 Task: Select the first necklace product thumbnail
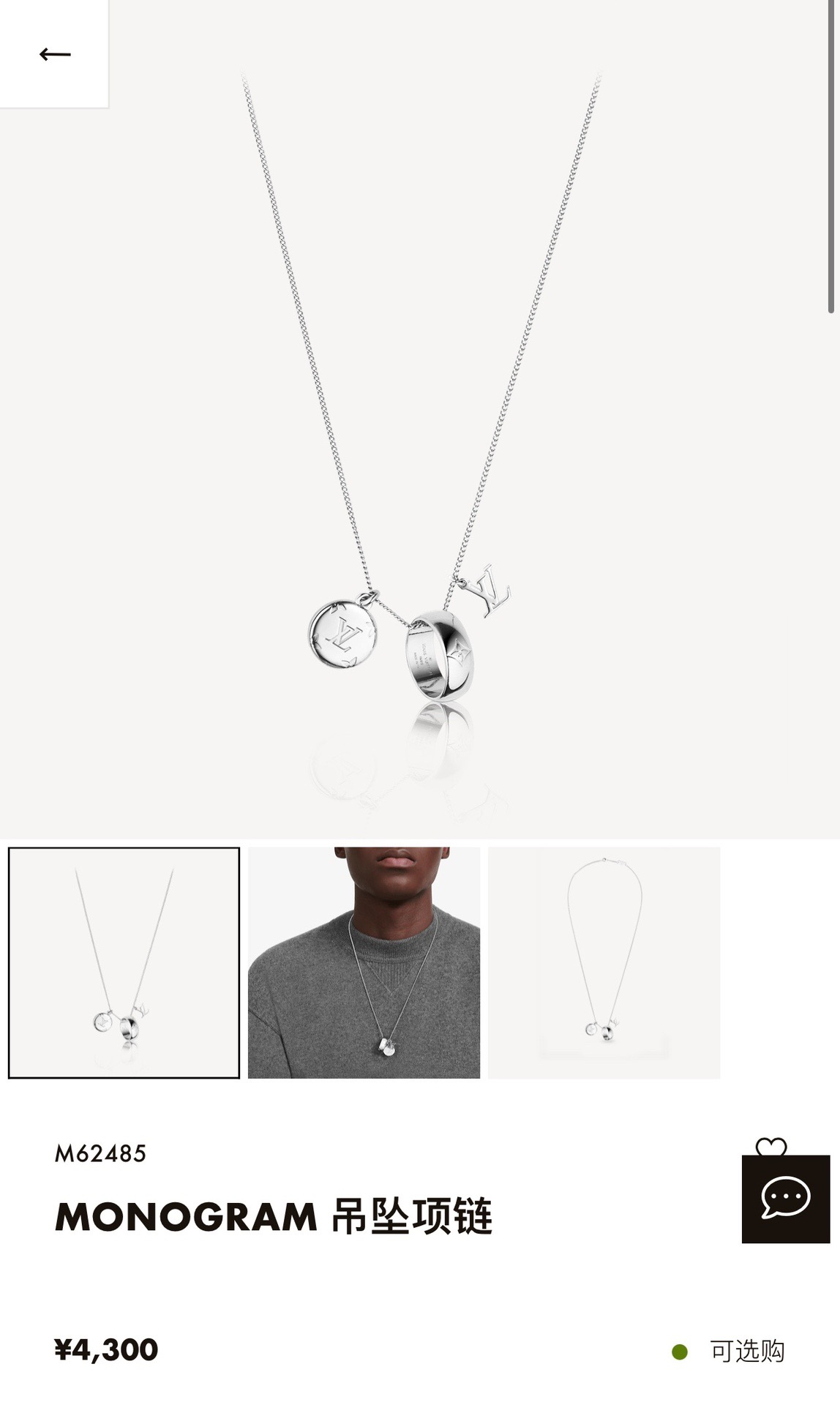pyautogui.click(x=124, y=962)
